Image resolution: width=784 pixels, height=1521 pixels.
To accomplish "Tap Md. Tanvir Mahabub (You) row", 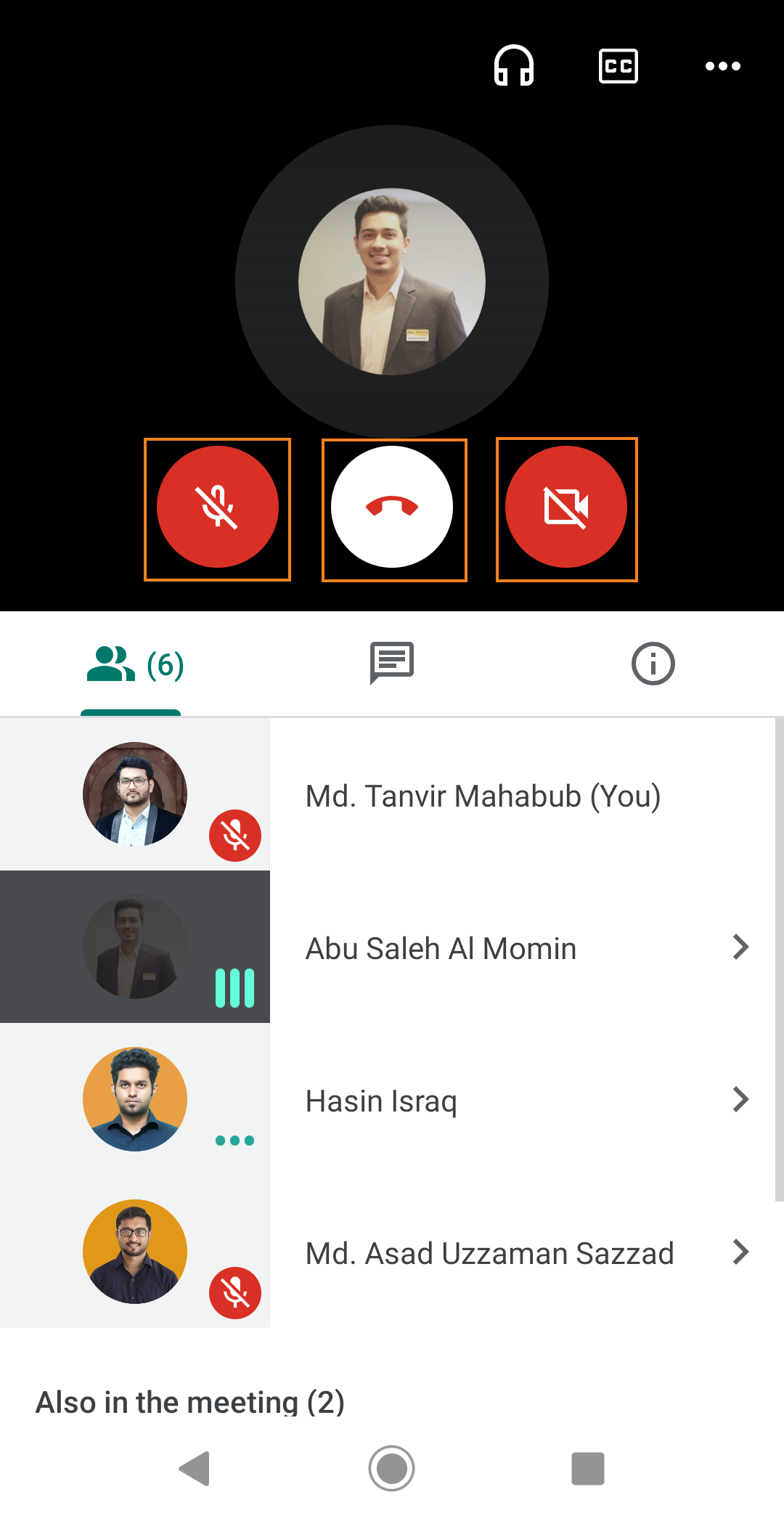I will pyautogui.click(x=388, y=794).
